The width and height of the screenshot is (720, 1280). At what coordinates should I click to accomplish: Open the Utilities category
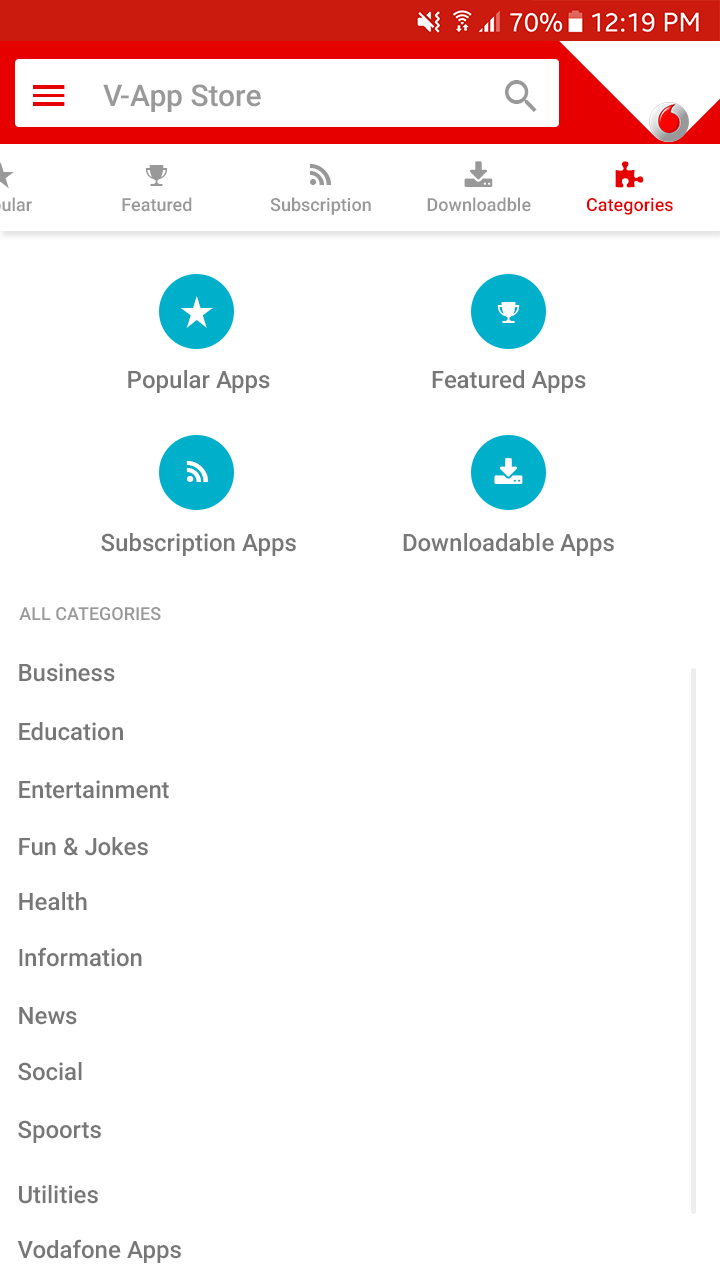[58, 1195]
